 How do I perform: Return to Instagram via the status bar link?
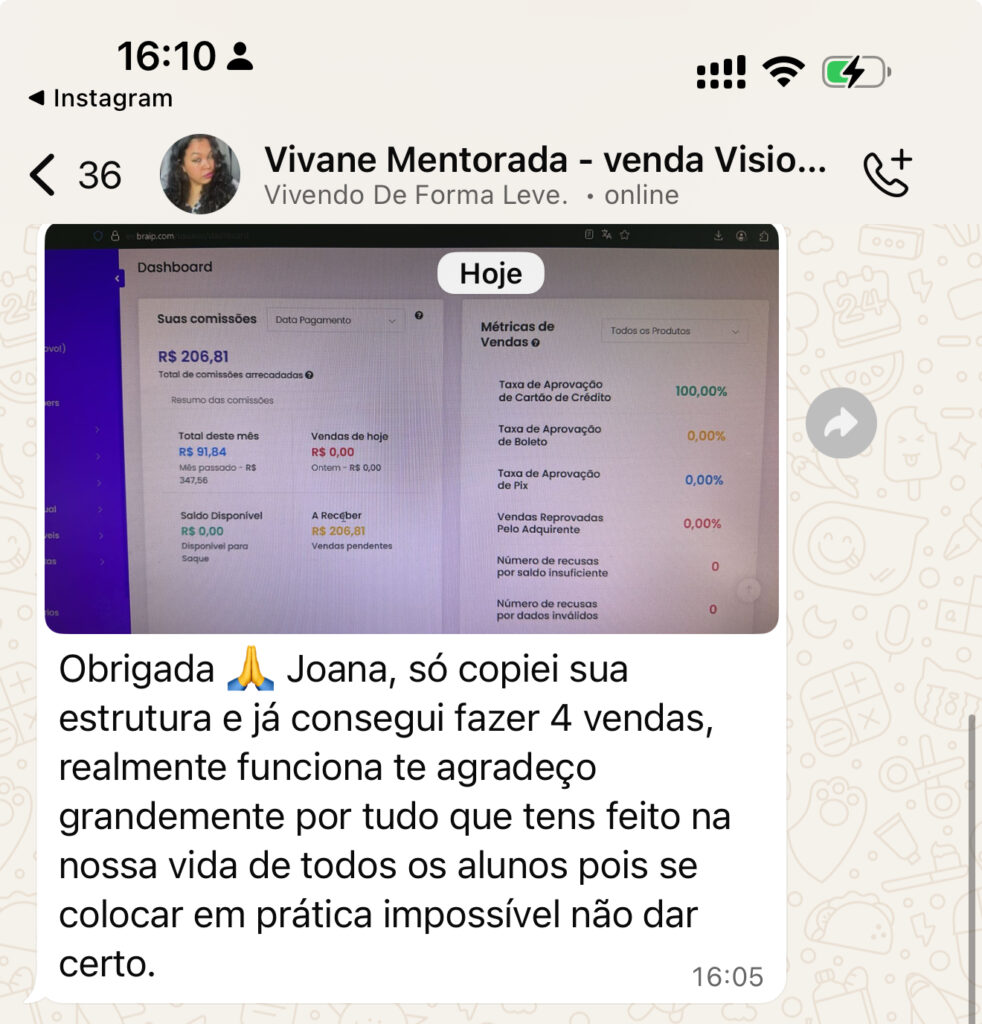coord(100,98)
